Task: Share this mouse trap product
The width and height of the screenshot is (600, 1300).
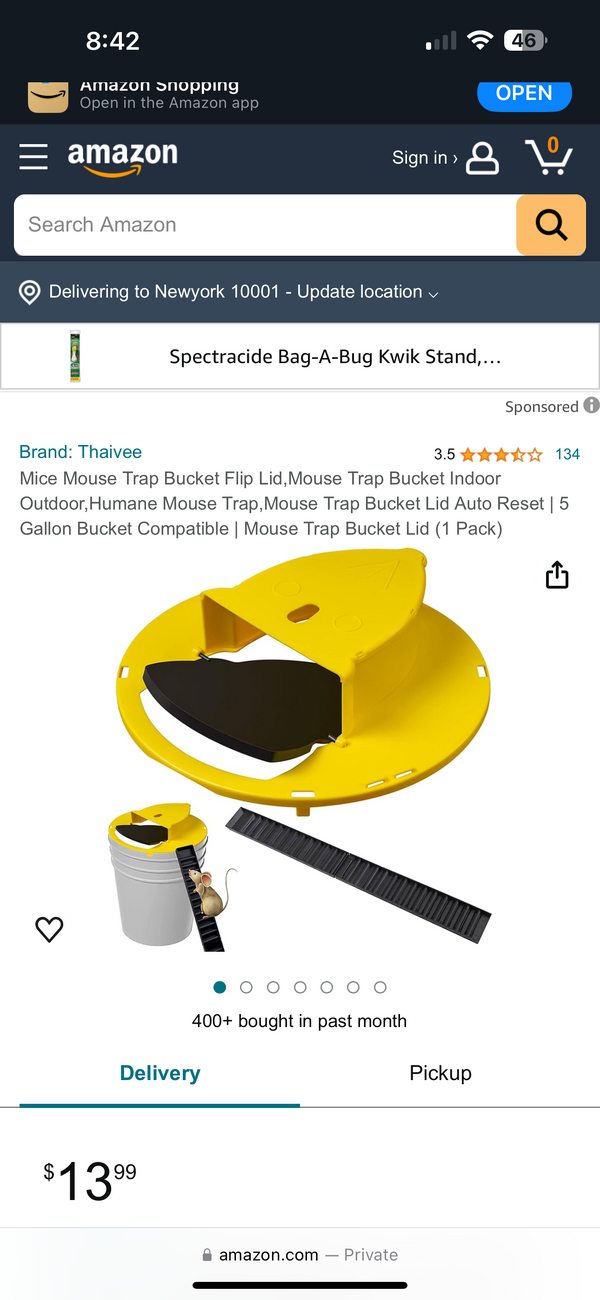Action: coord(557,575)
